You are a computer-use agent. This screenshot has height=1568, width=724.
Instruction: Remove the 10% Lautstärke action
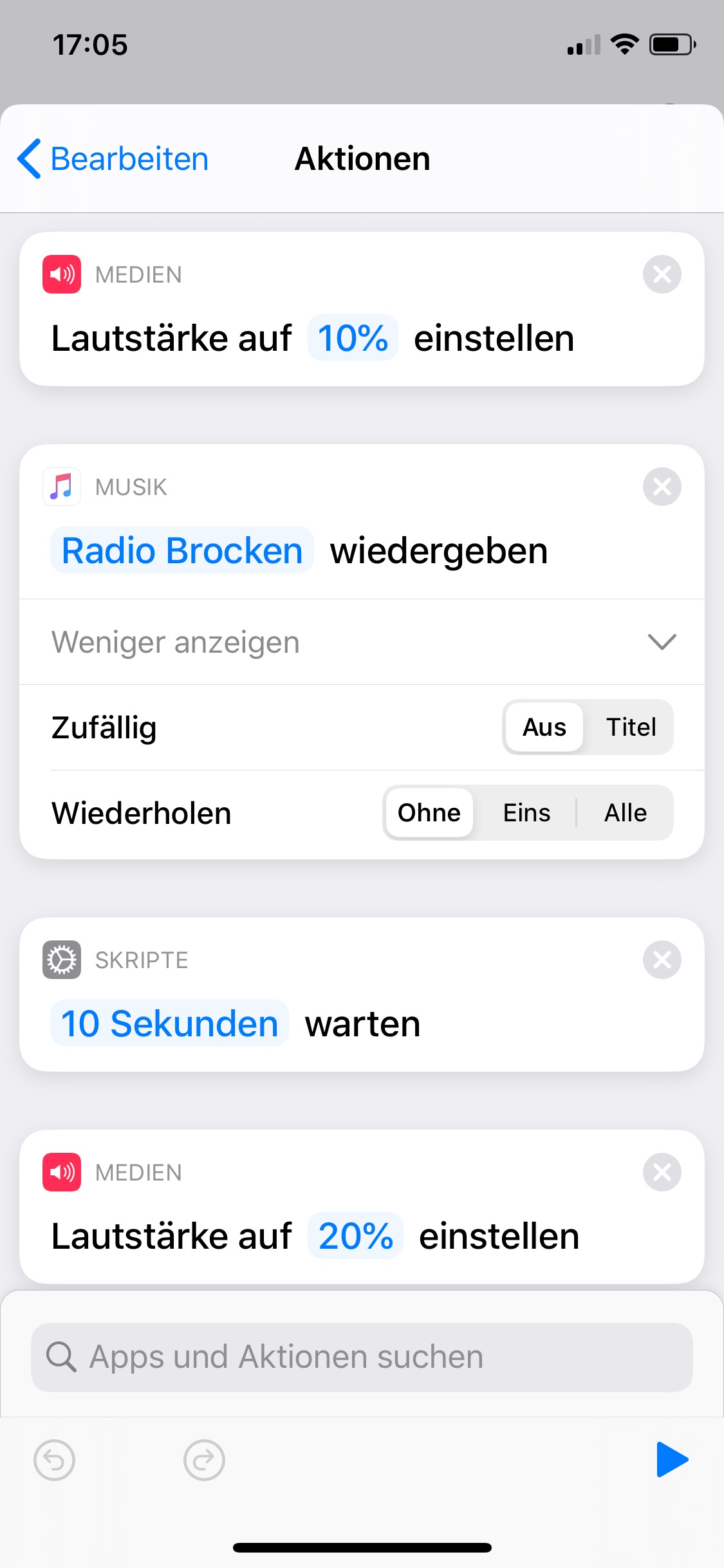pyautogui.click(x=662, y=275)
